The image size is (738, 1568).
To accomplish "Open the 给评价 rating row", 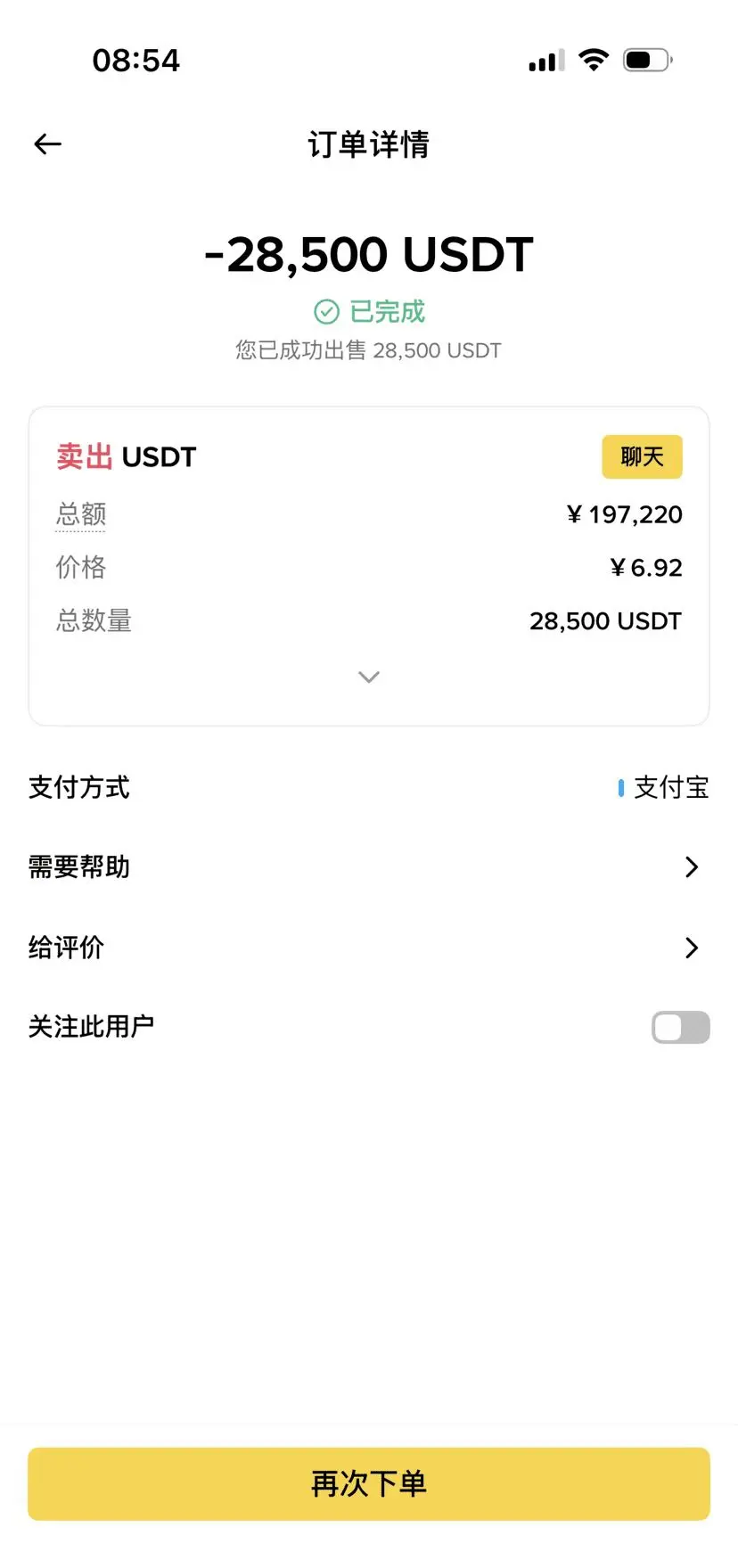I will click(x=369, y=947).
